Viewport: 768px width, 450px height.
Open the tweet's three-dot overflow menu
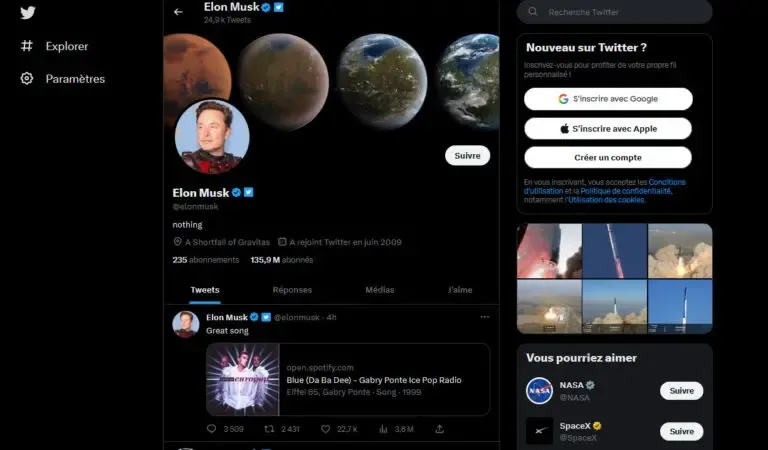coord(485,317)
